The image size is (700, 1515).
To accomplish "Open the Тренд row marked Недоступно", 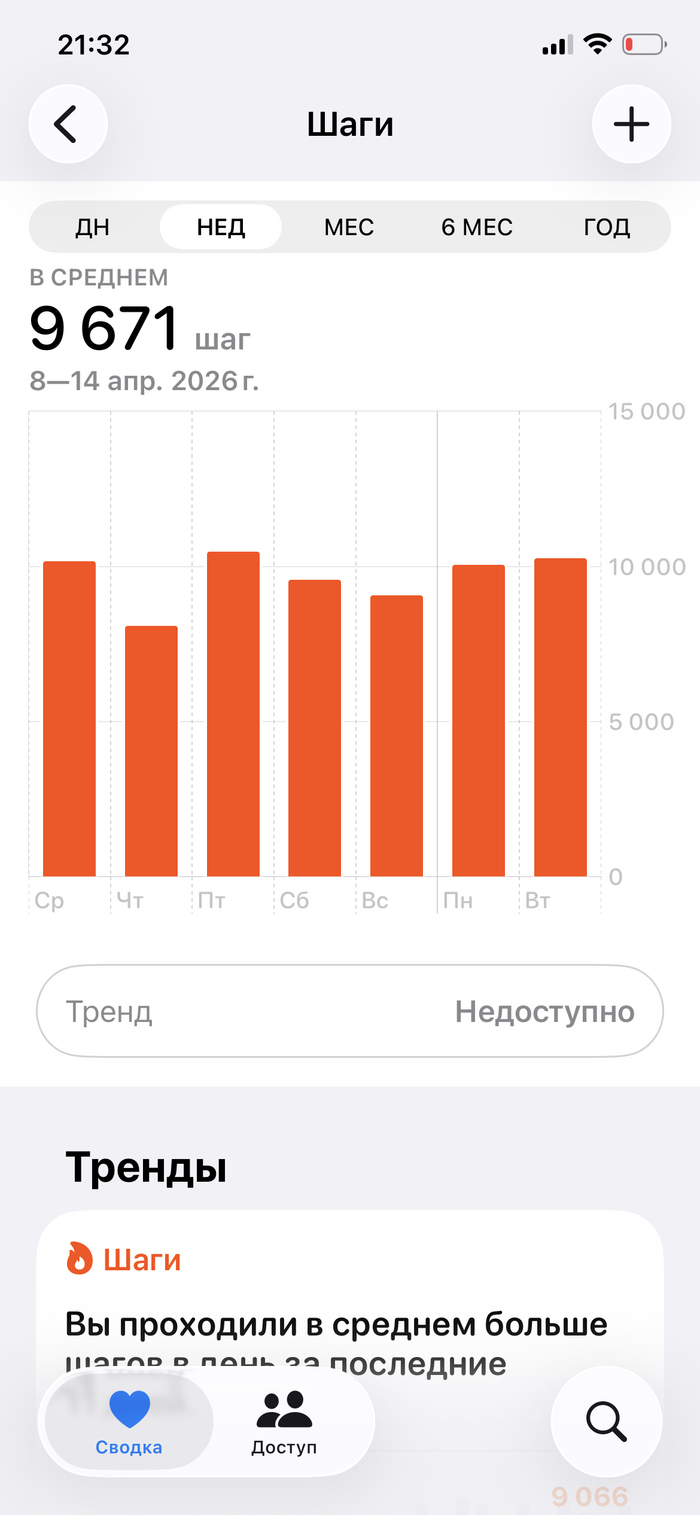I will coord(350,1011).
